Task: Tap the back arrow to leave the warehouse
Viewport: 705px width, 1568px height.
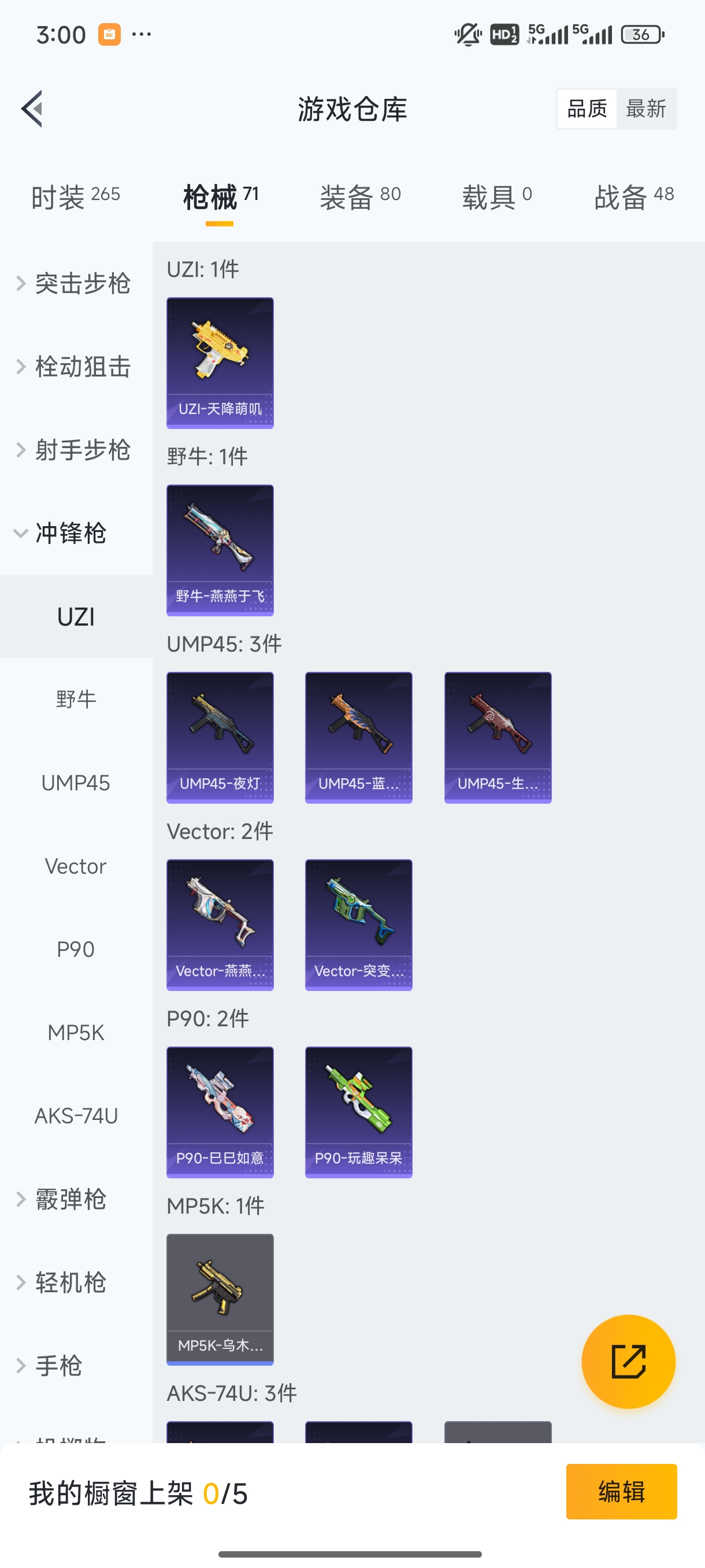Action: coord(32,108)
